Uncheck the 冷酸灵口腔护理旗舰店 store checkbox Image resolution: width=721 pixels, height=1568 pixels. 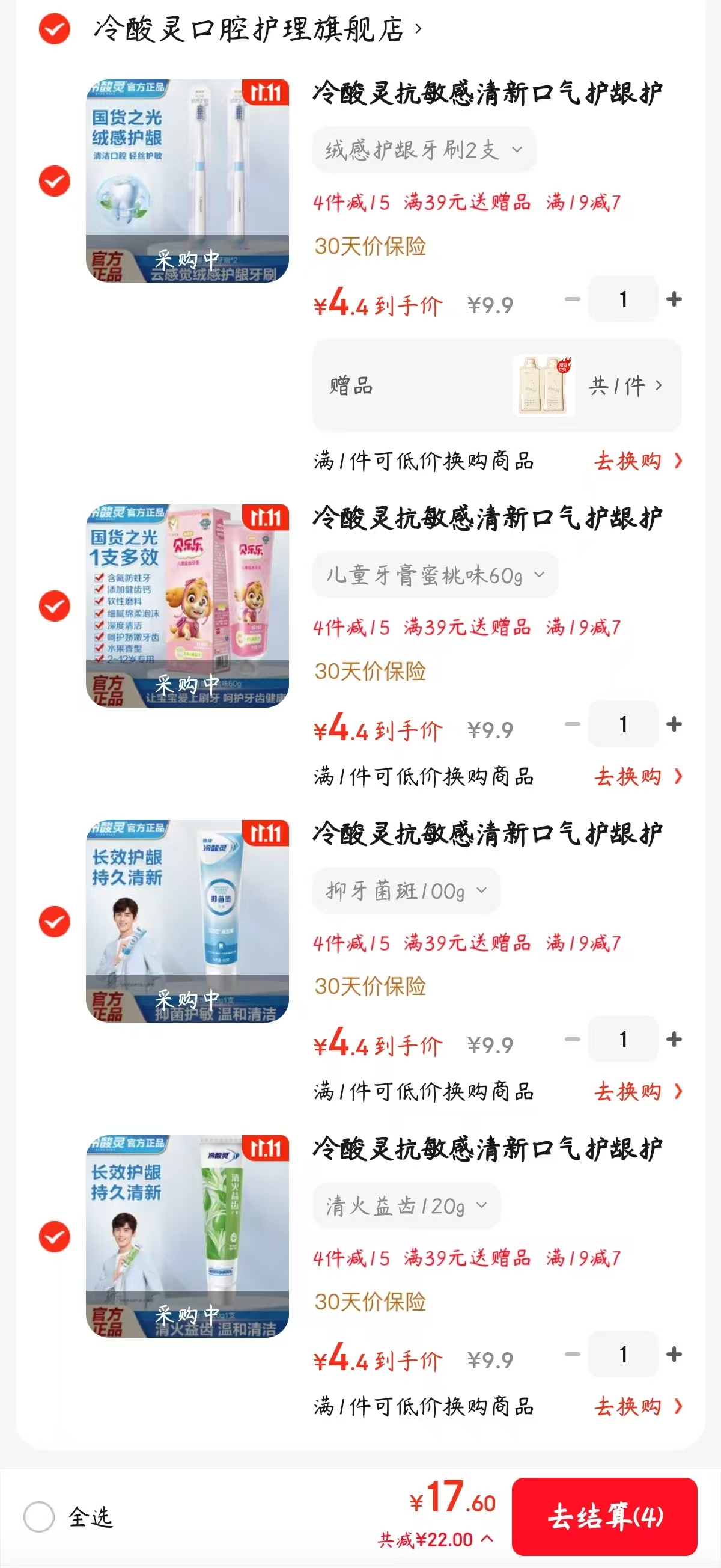[x=54, y=29]
